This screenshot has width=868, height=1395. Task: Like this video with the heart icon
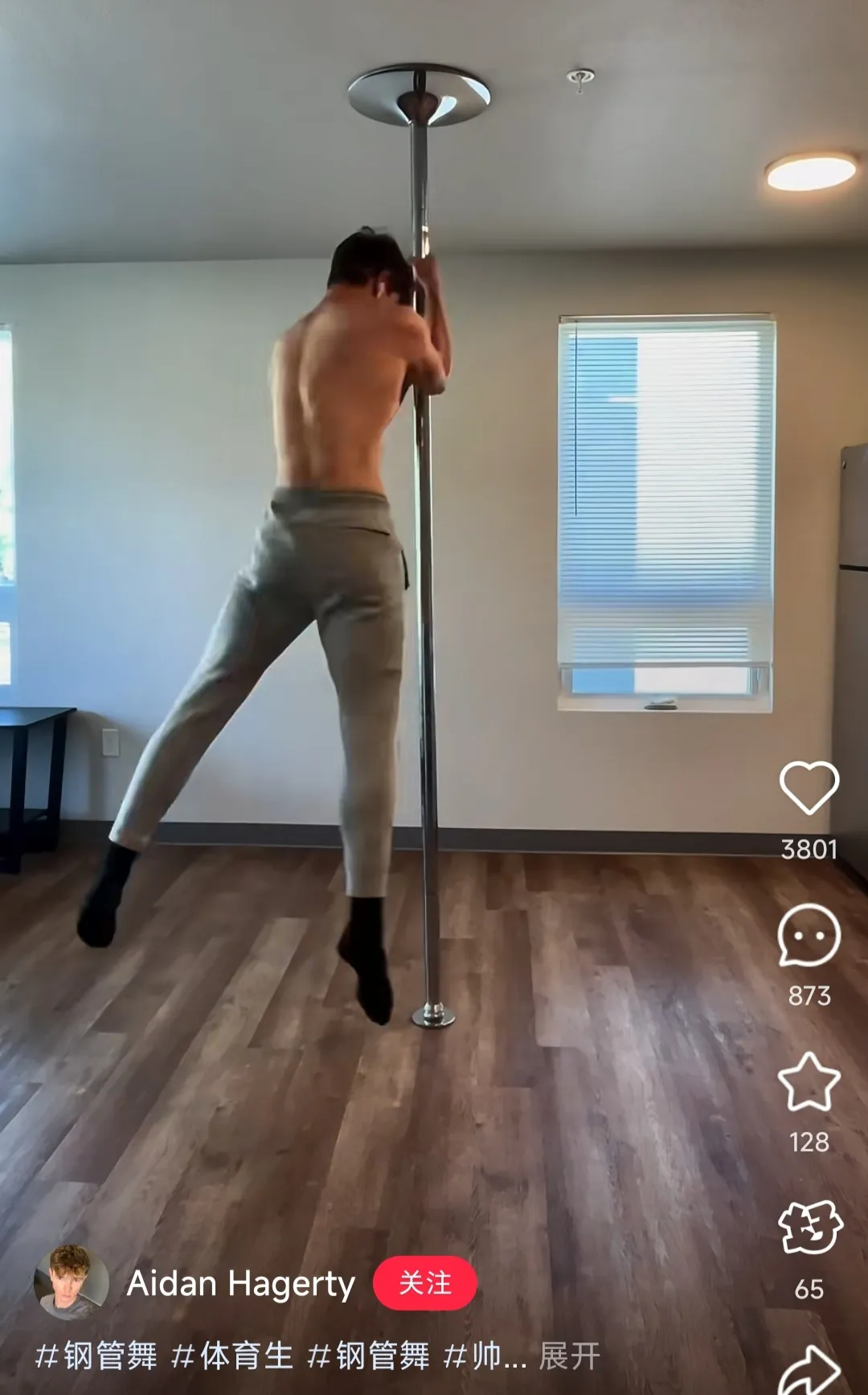809,787
